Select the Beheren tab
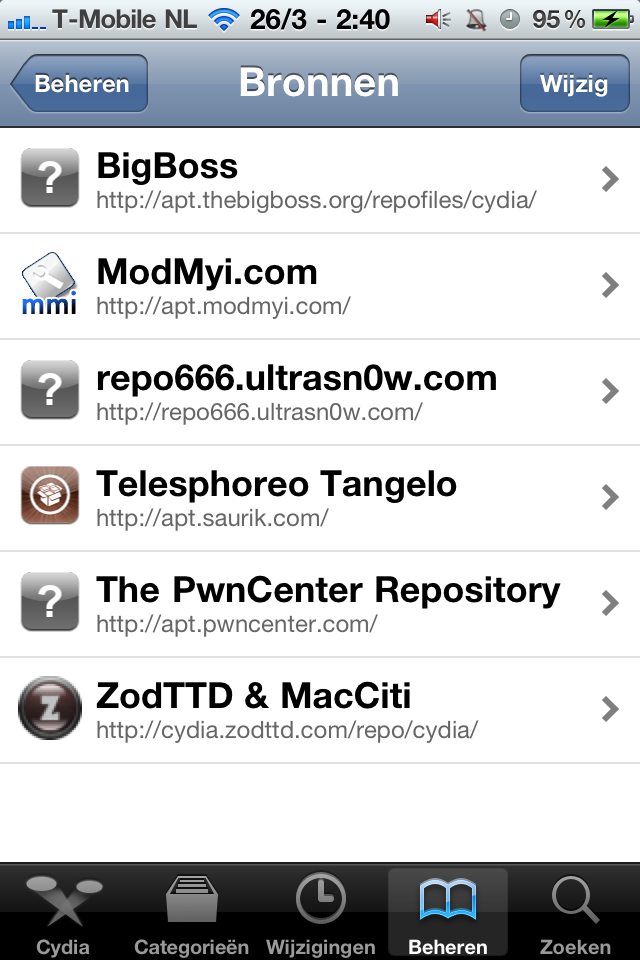The height and width of the screenshot is (960, 640). (447, 914)
